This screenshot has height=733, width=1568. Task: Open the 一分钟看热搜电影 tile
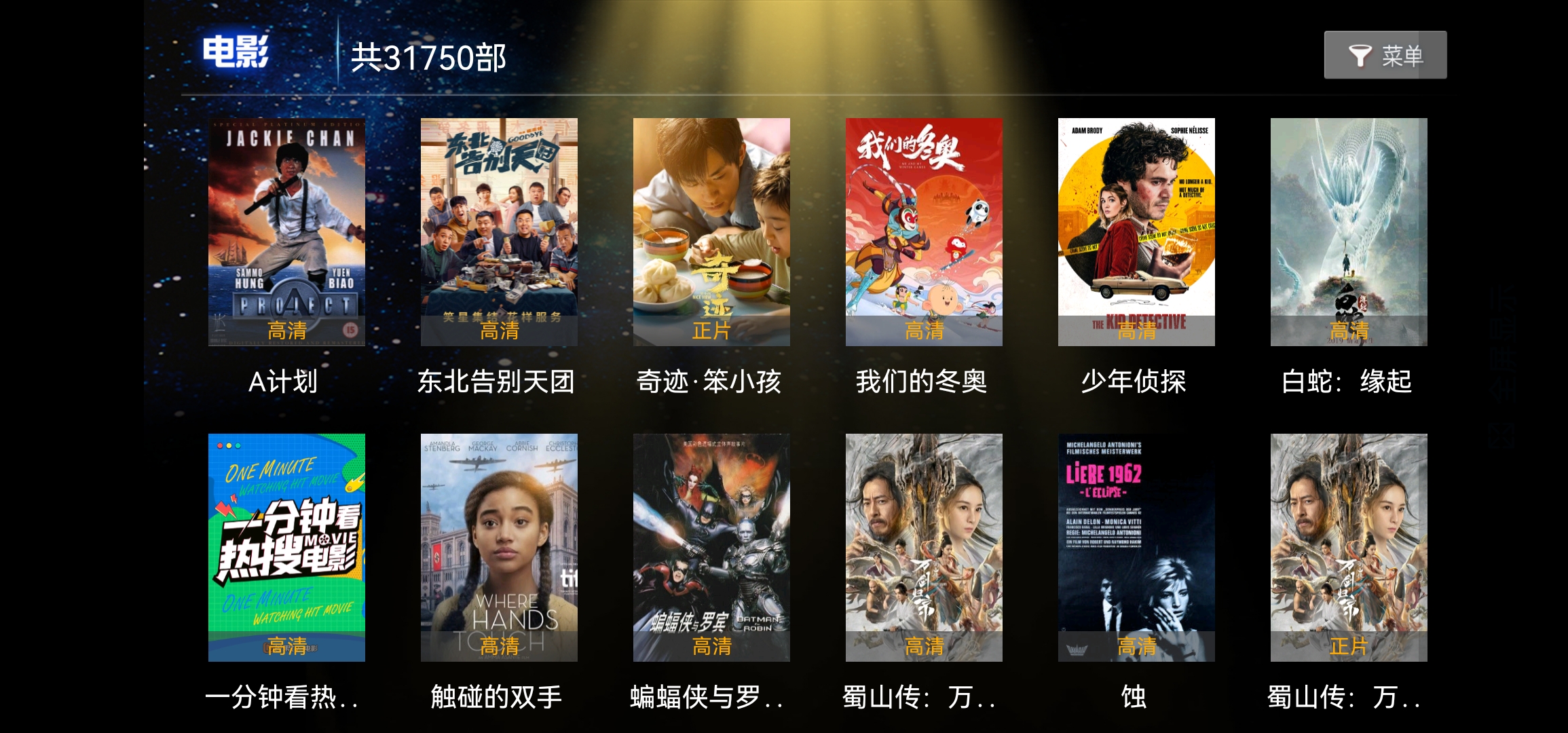point(286,547)
